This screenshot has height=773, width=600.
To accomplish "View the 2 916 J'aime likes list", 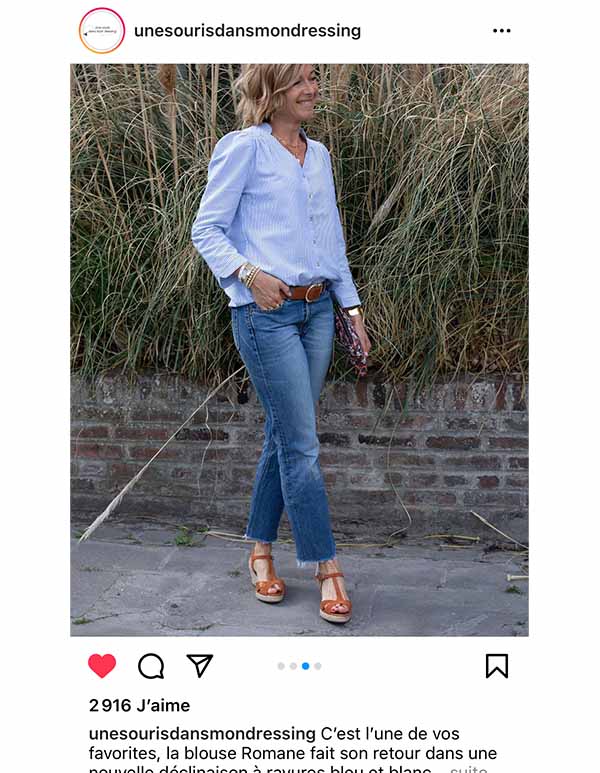I will (139, 705).
